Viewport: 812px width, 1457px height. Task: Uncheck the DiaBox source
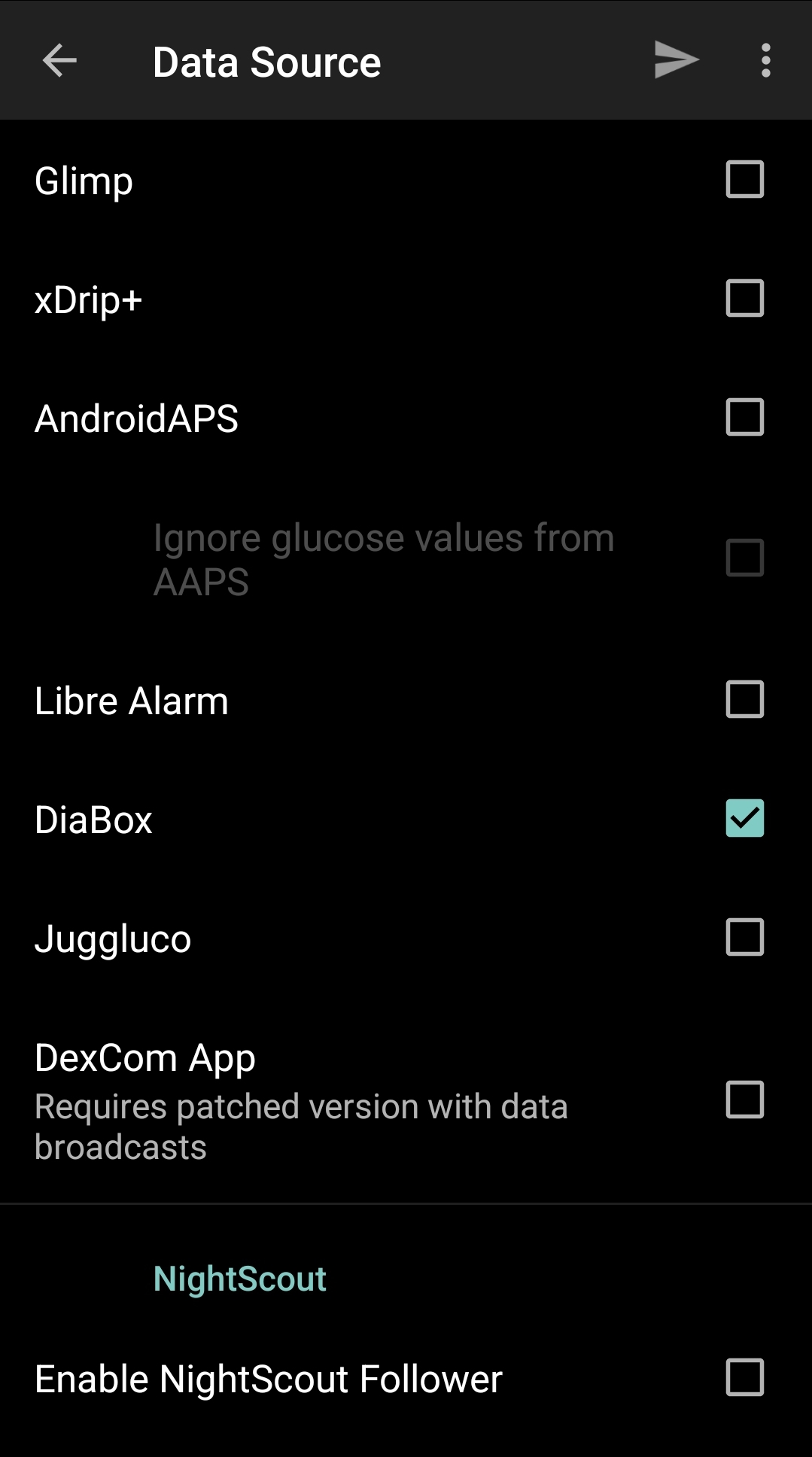coord(744,818)
